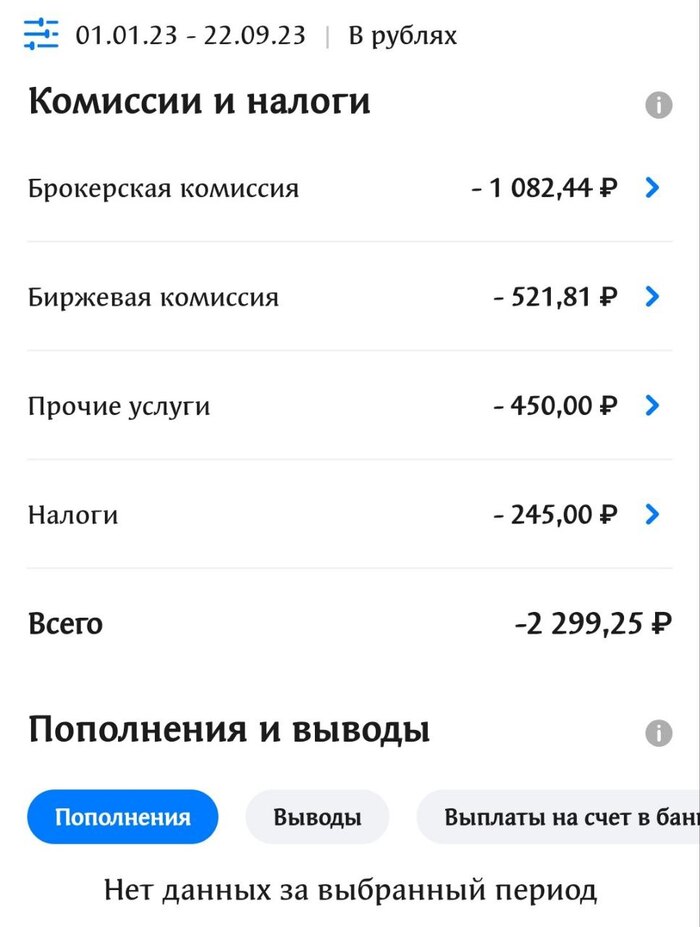Show info about Комиссии и налоги
Screen dimensions: 700x927
point(658,105)
